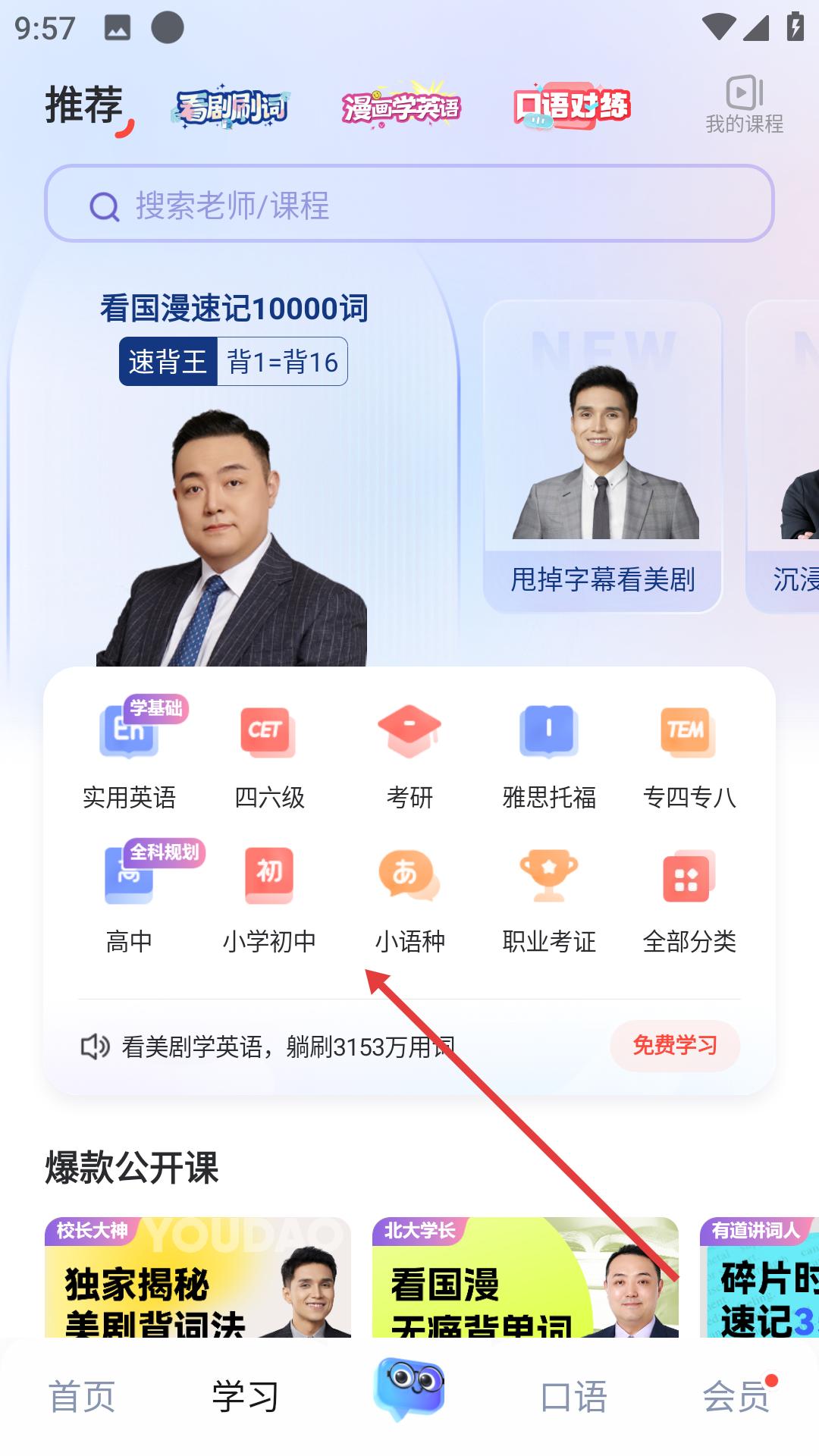This screenshot has width=819, height=1456.
Task: Switch to the 漫画学英语 tab
Action: [401, 105]
